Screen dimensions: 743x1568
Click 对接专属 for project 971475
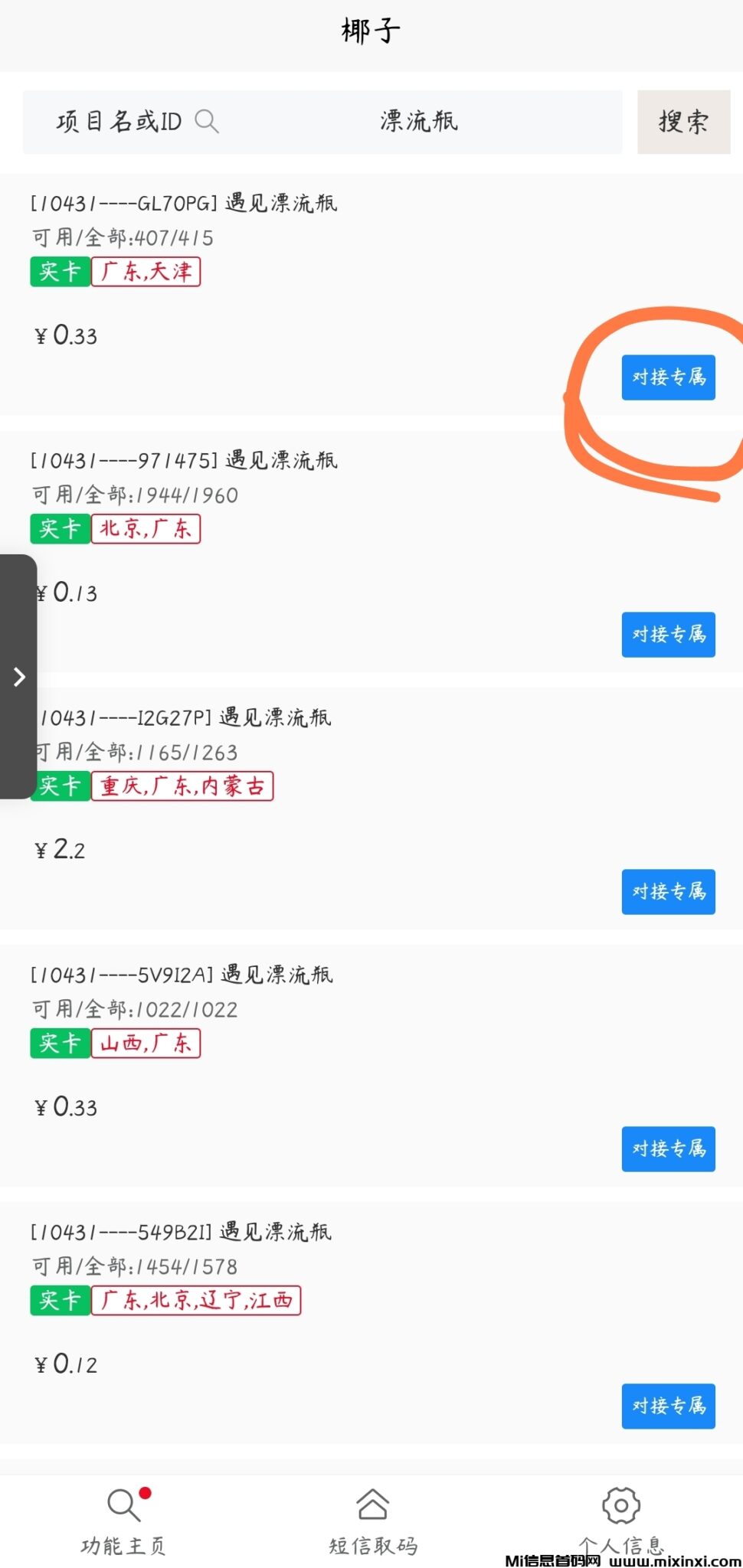click(668, 635)
